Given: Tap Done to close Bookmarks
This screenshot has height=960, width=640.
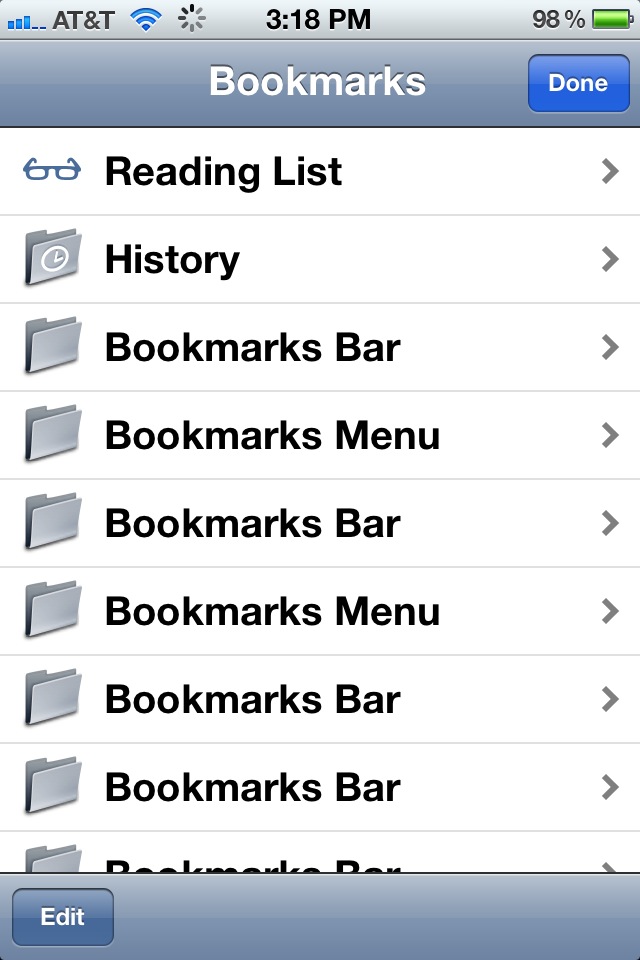Looking at the screenshot, I should point(578,84).
